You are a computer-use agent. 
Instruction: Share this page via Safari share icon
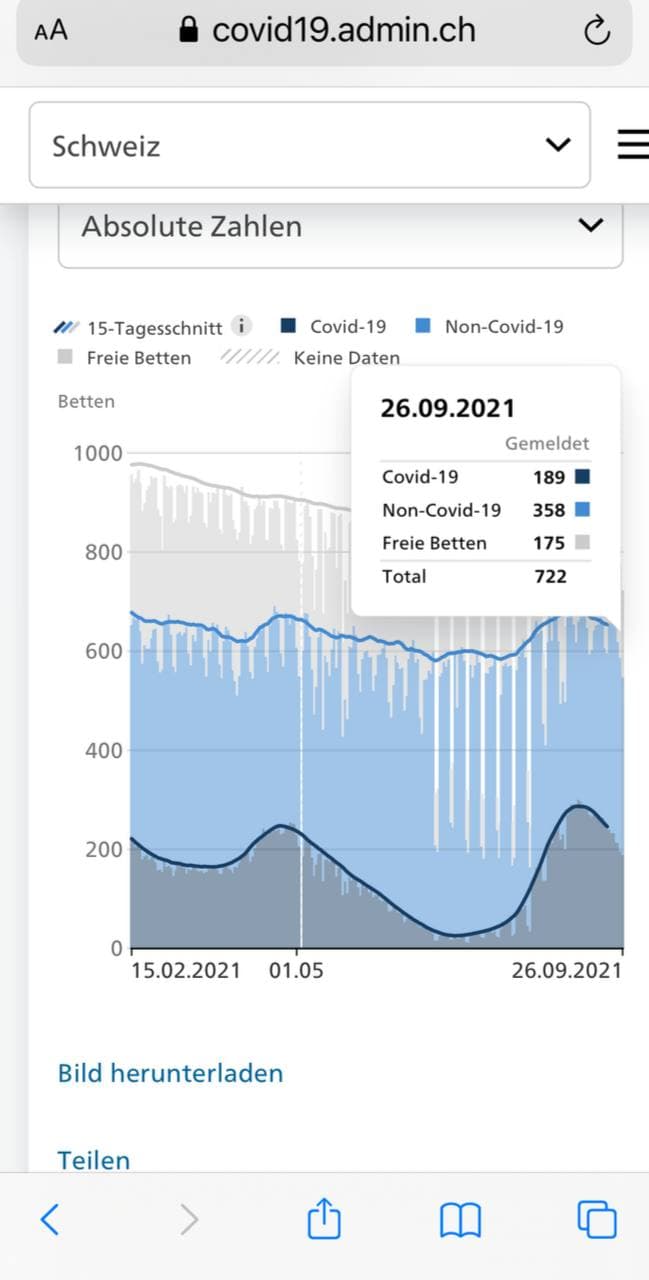coord(324,1219)
